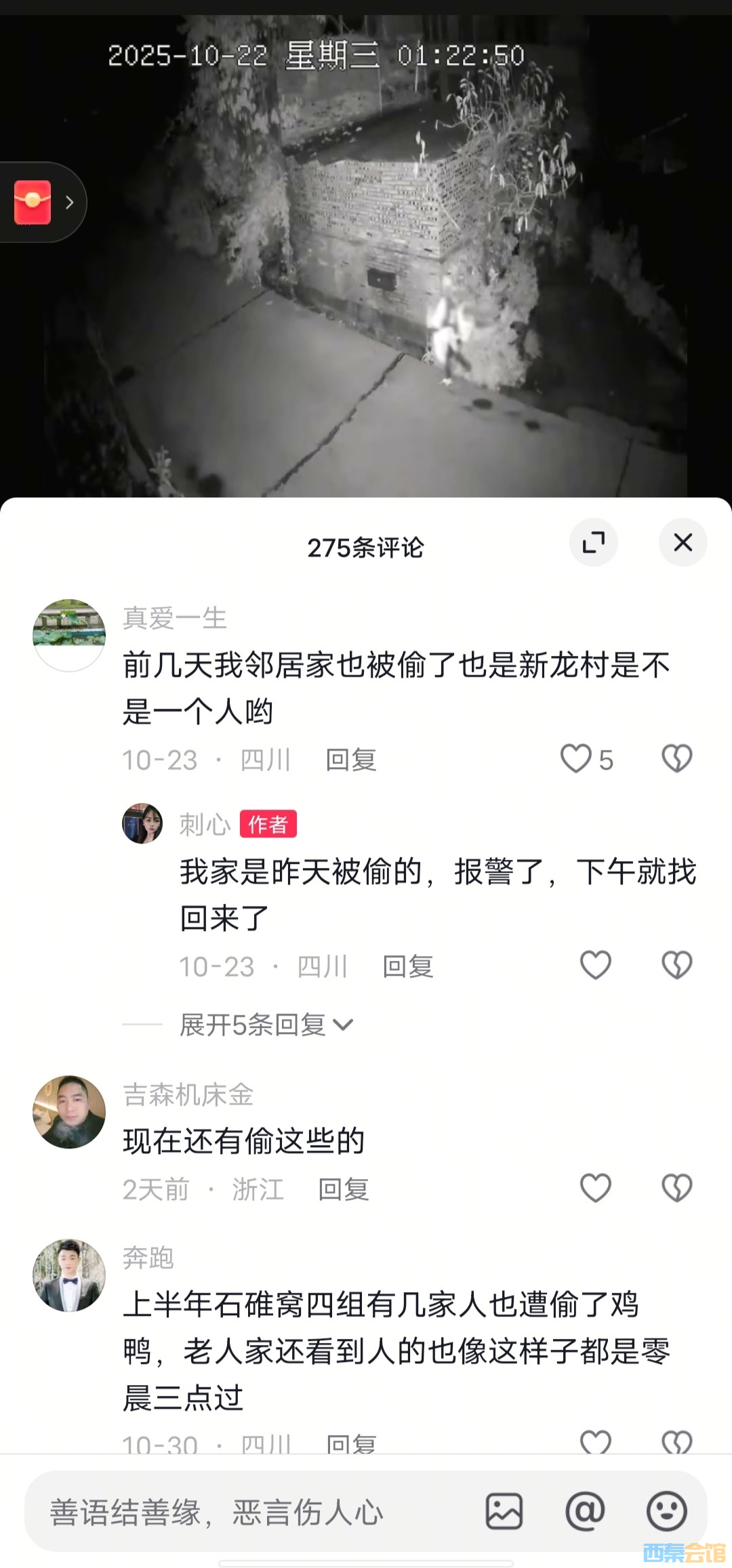Image resolution: width=732 pixels, height=1568 pixels.
Task: Attach an image to comment
Action: point(504,1511)
